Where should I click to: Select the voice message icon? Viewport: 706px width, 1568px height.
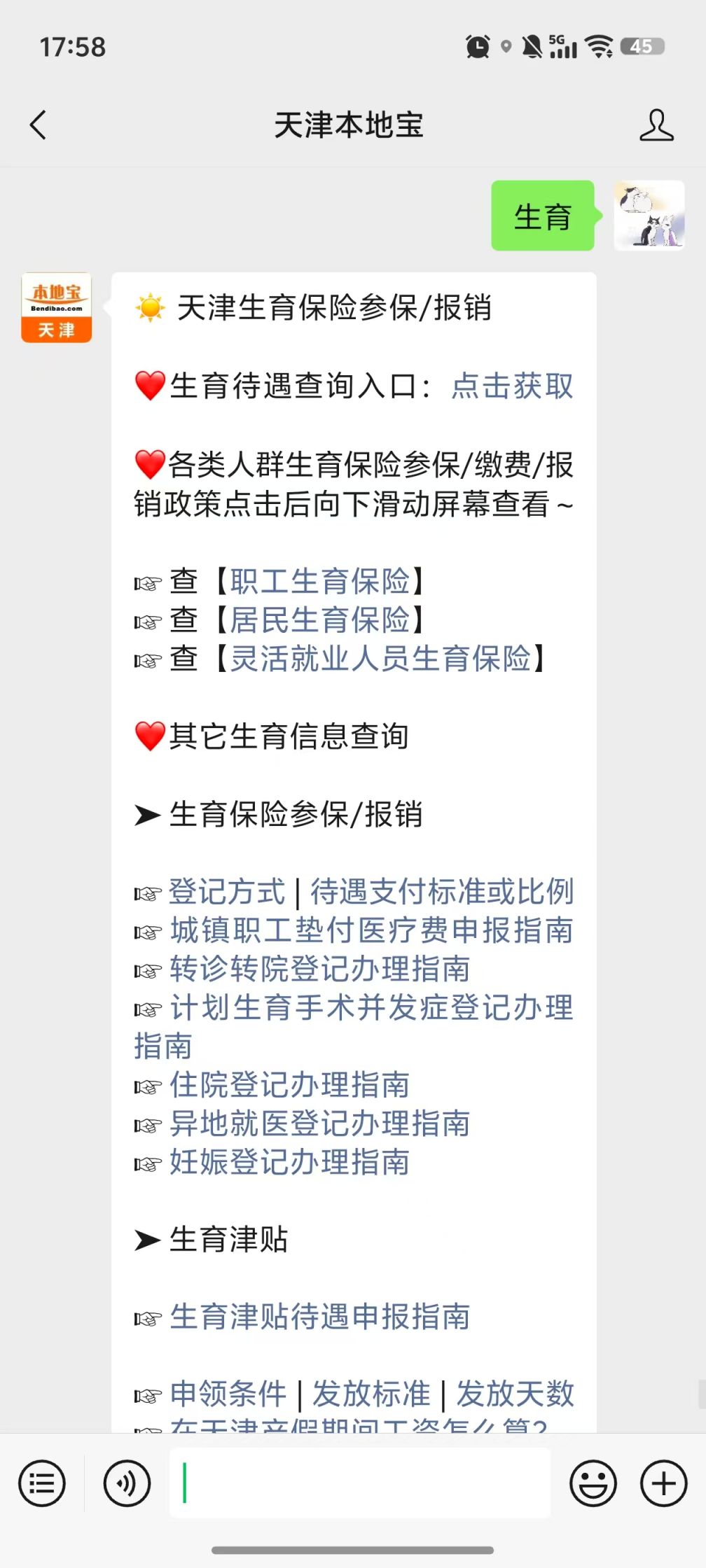[x=126, y=1483]
